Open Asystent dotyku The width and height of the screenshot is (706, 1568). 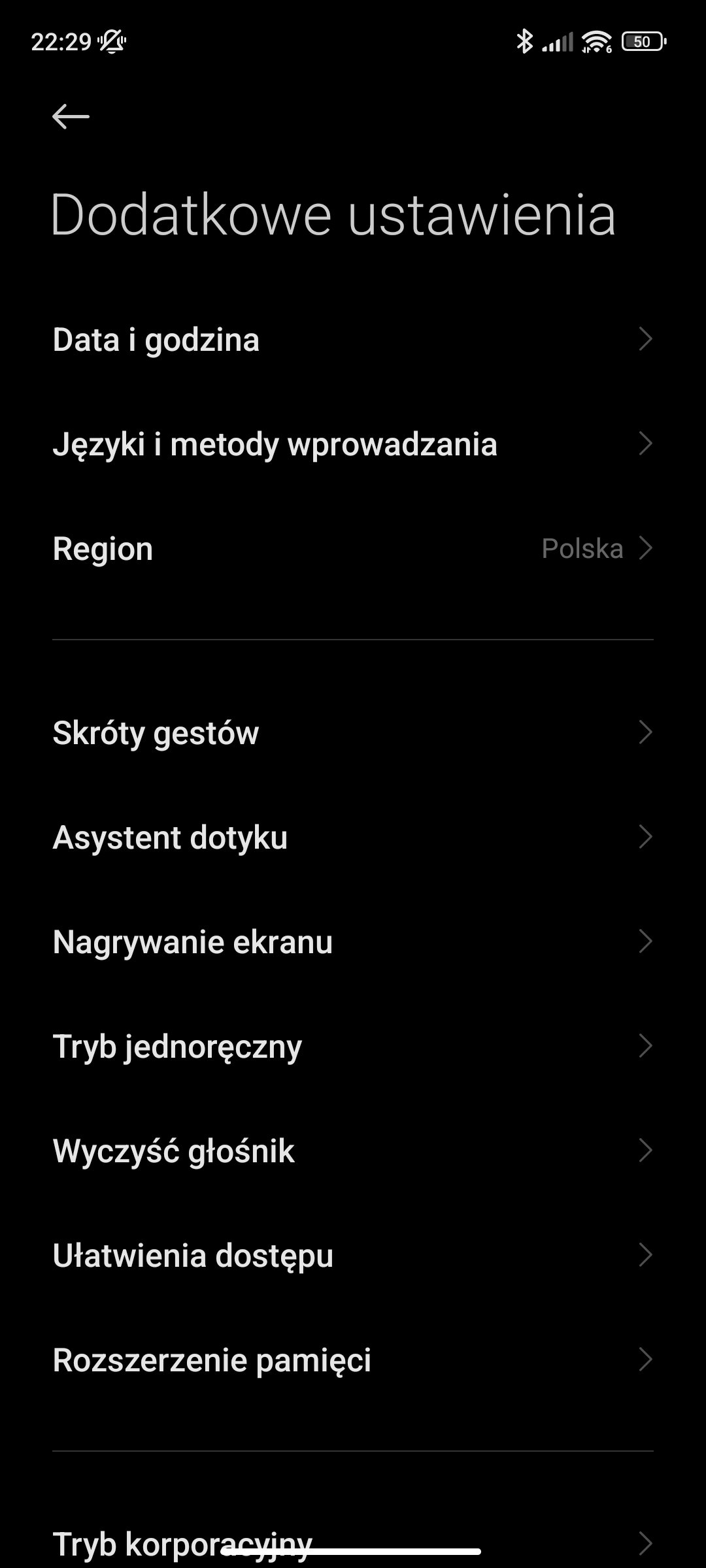353,838
